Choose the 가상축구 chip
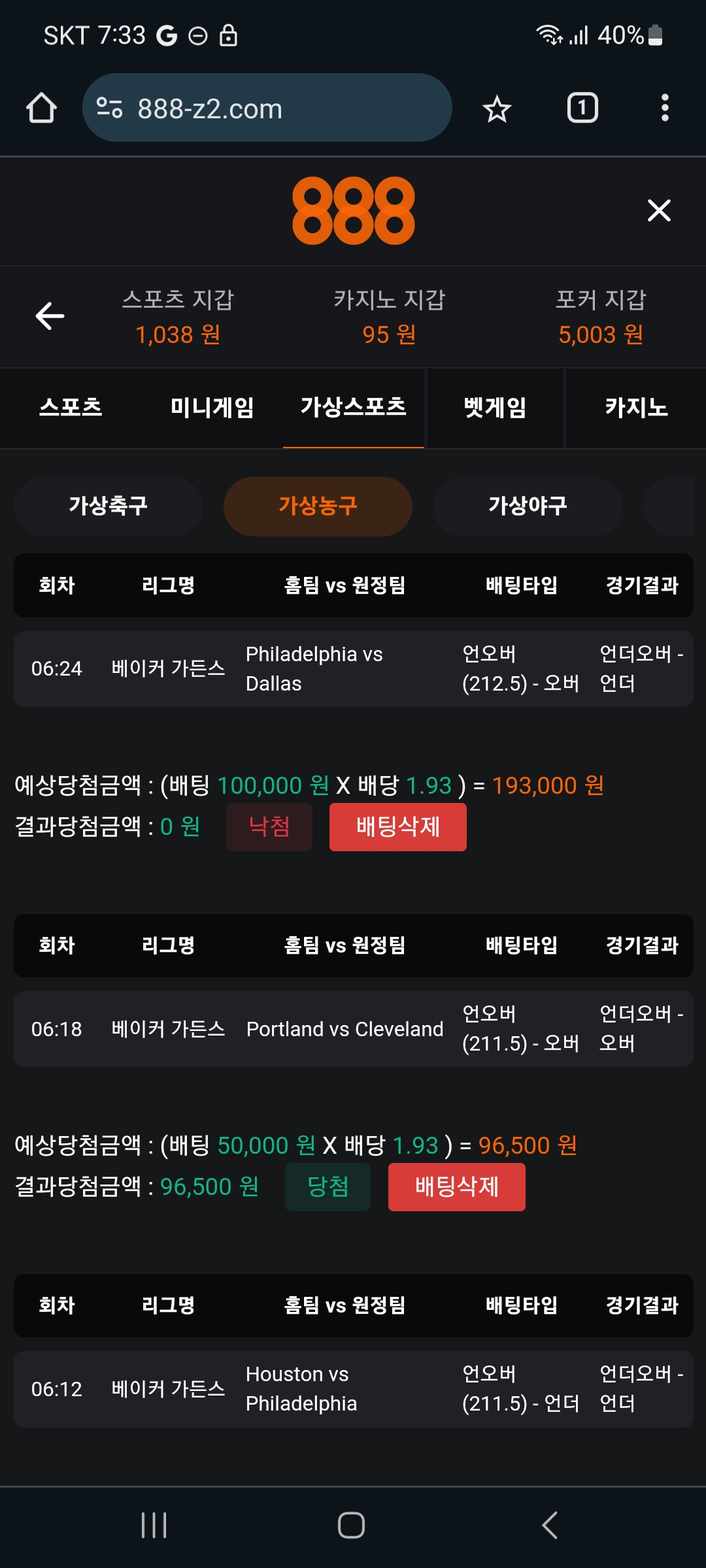This screenshot has width=706, height=1568. tap(109, 506)
